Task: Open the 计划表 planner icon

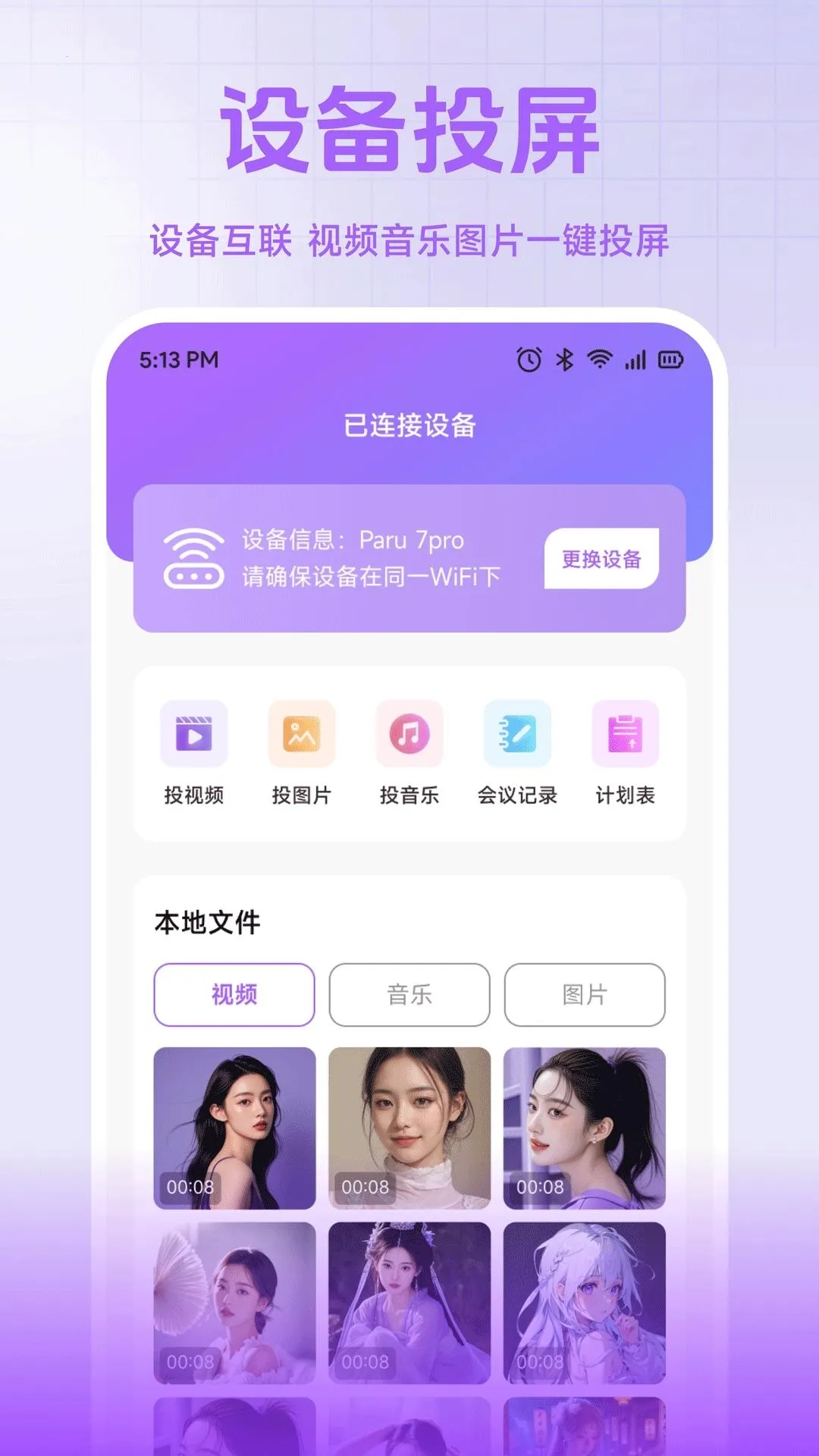Action: tap(624, 734)
